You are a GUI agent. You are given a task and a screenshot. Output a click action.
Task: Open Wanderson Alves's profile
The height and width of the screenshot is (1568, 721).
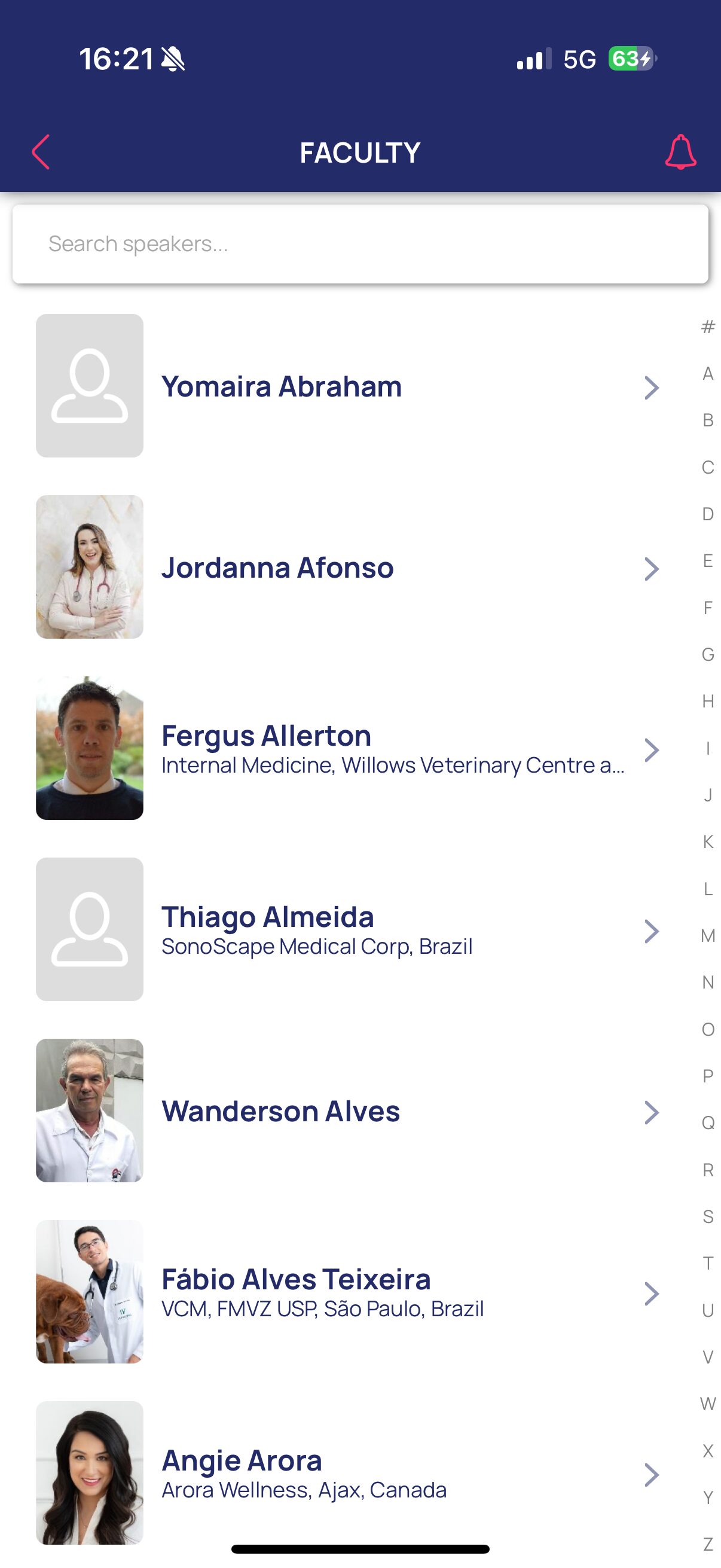point(347,1111)
